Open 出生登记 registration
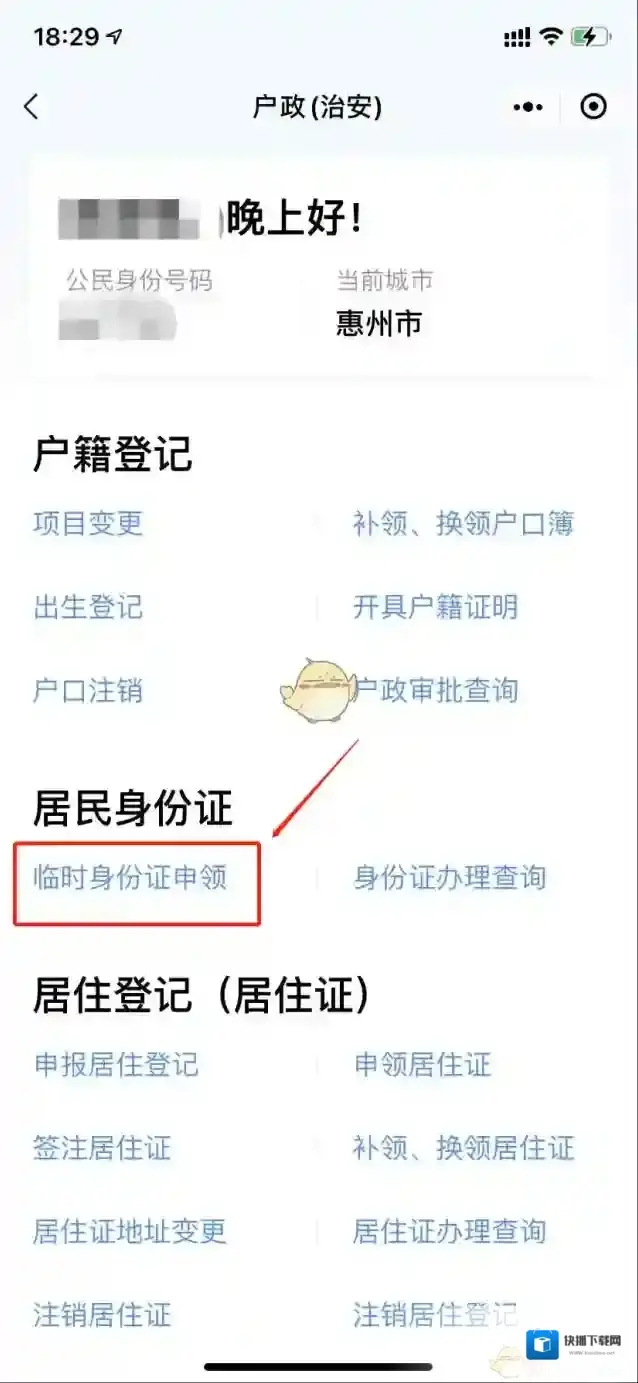This screenshot has height=1383, width=638. click(x=89, y=607)
